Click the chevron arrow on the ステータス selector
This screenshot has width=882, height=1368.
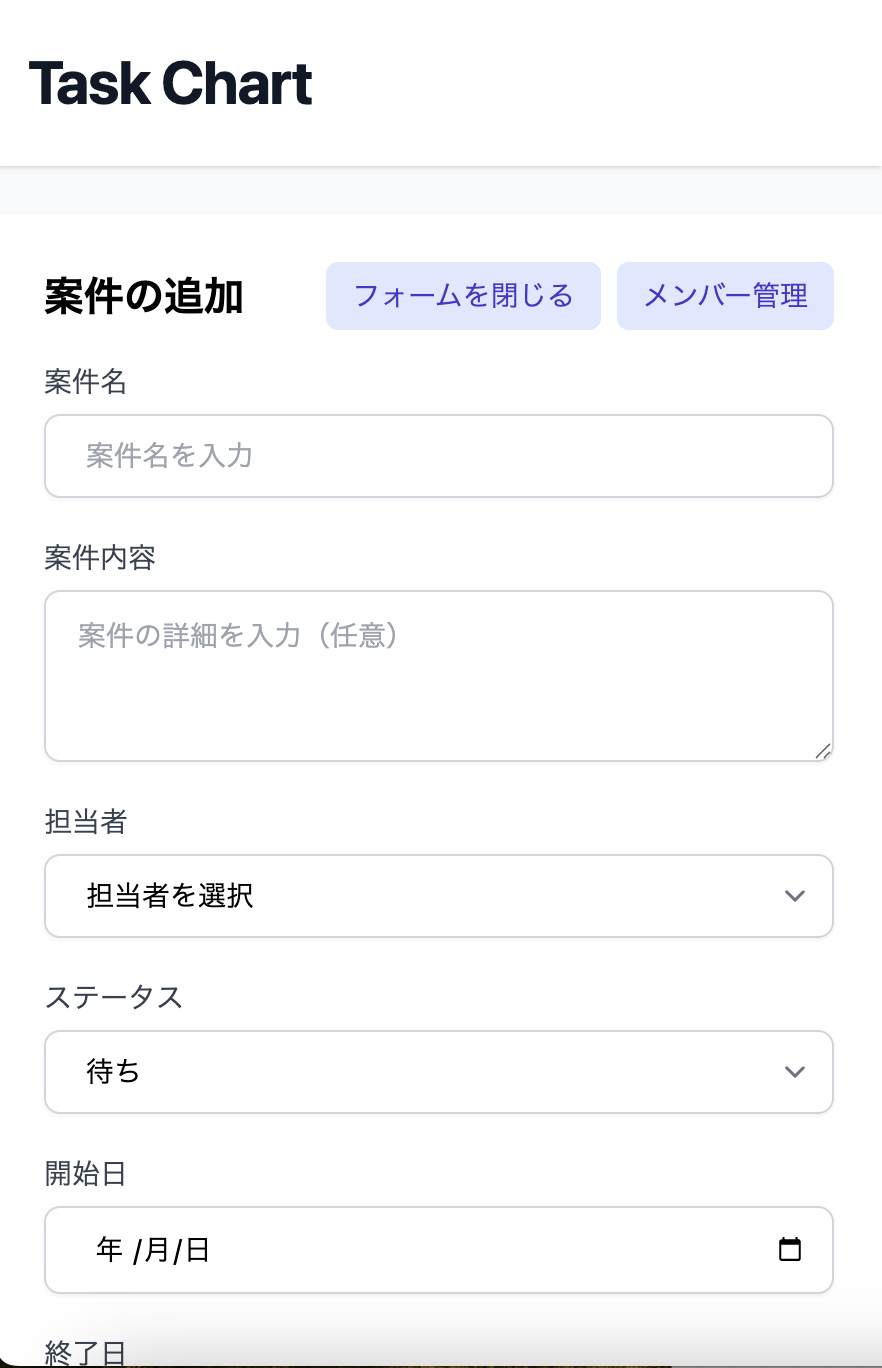point(794,1071)
